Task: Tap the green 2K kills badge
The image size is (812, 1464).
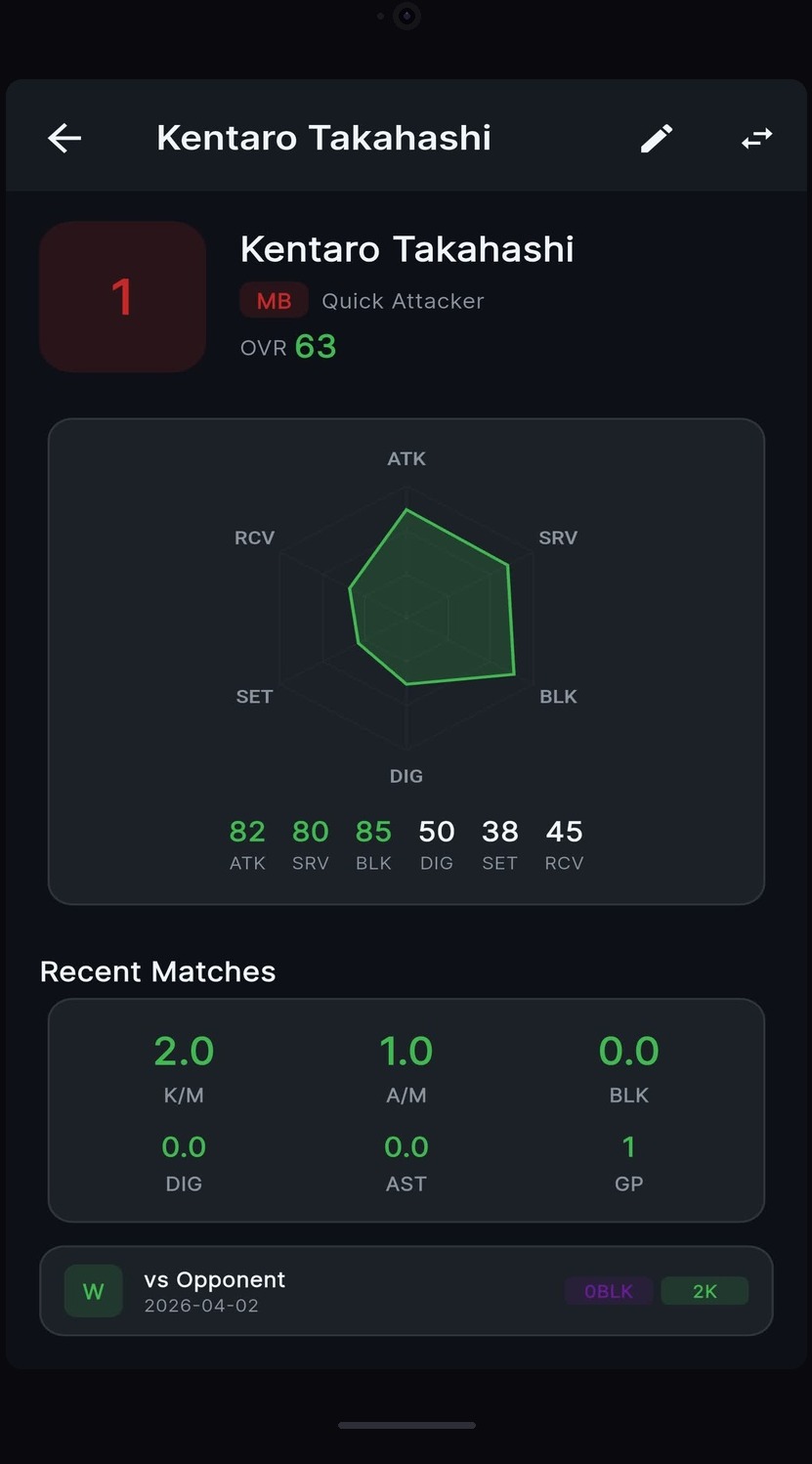Action: (705, 1290)
